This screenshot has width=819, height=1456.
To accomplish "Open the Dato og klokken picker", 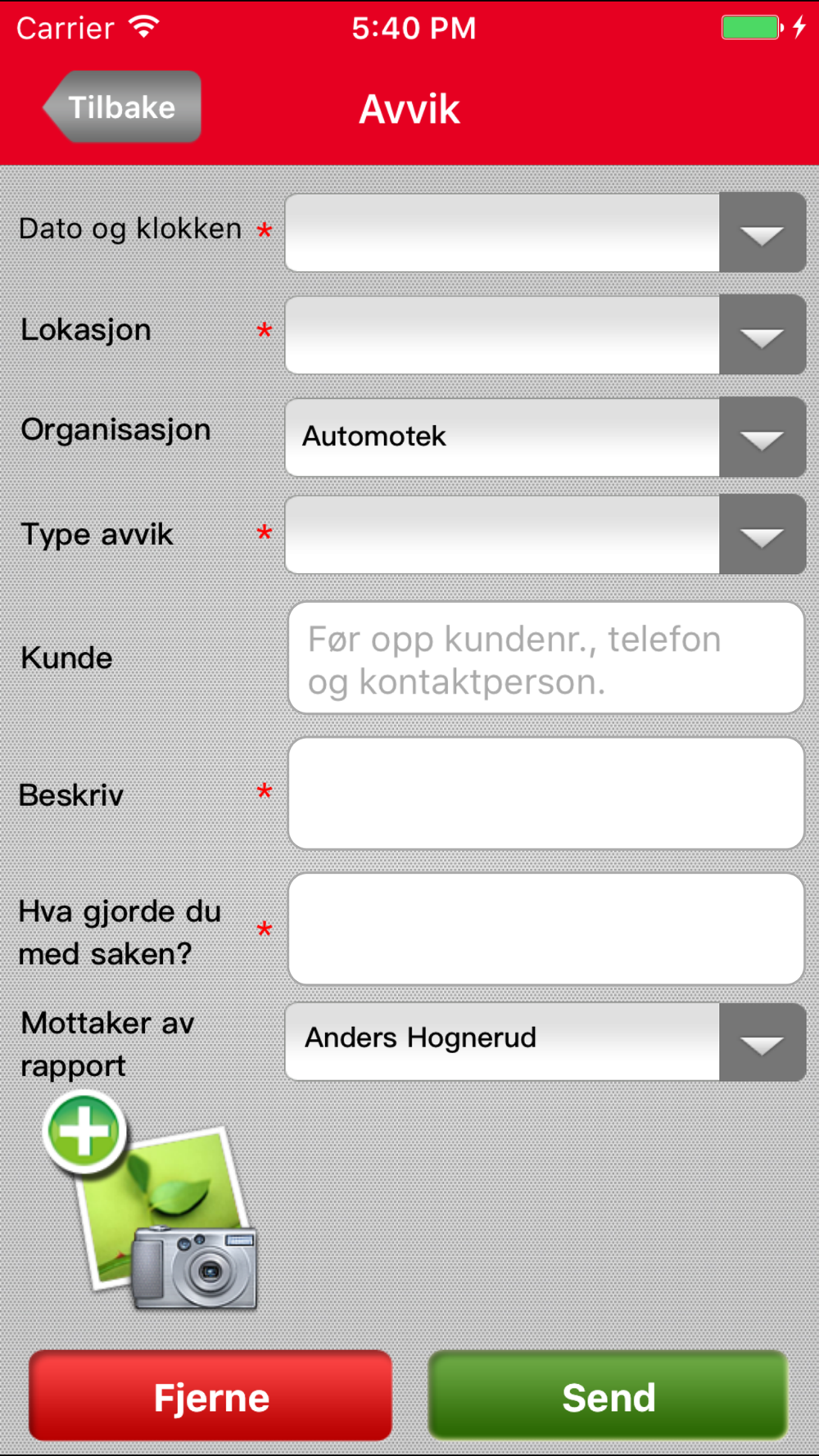I will coord(545,233).
